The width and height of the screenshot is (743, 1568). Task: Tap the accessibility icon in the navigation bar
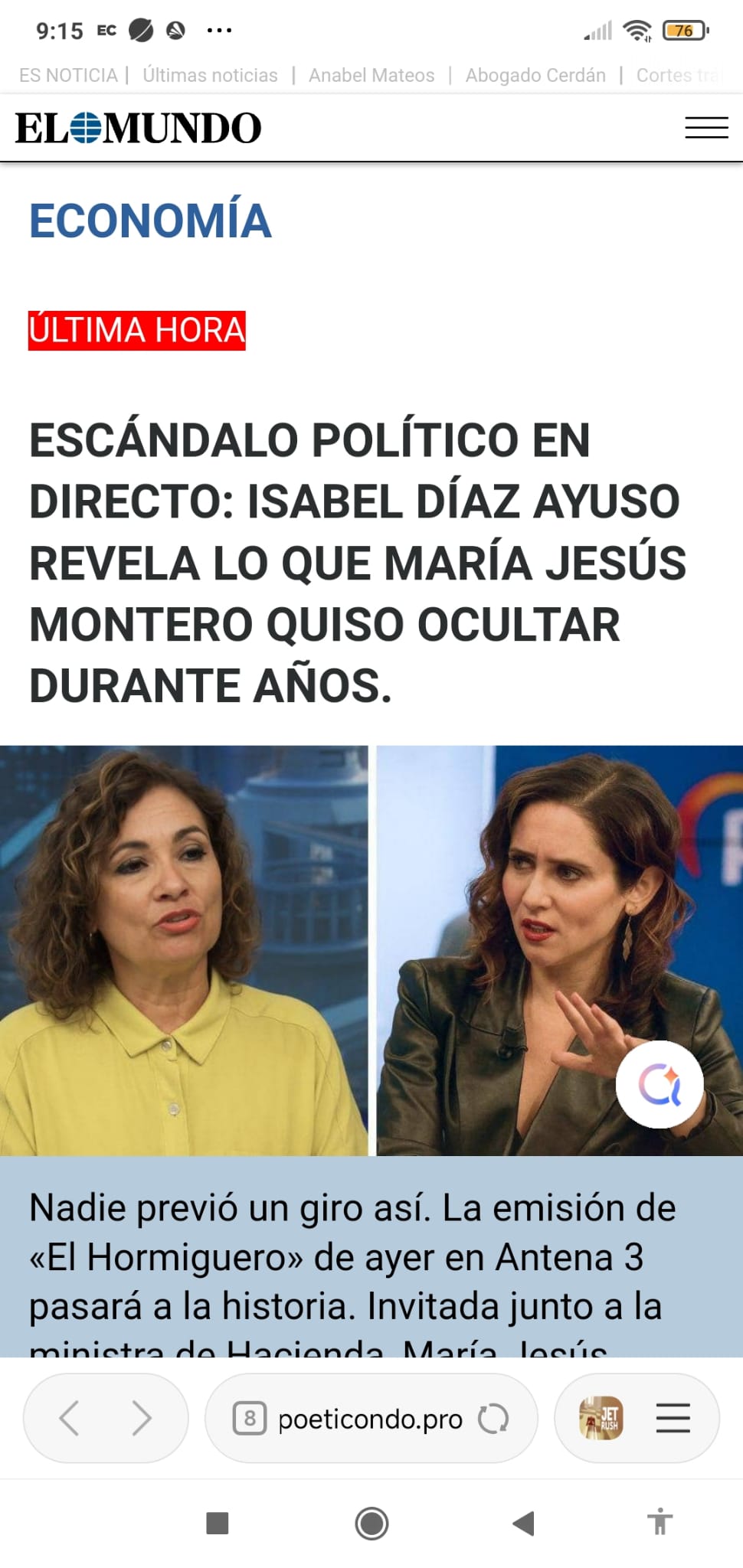pos(660,1522)
